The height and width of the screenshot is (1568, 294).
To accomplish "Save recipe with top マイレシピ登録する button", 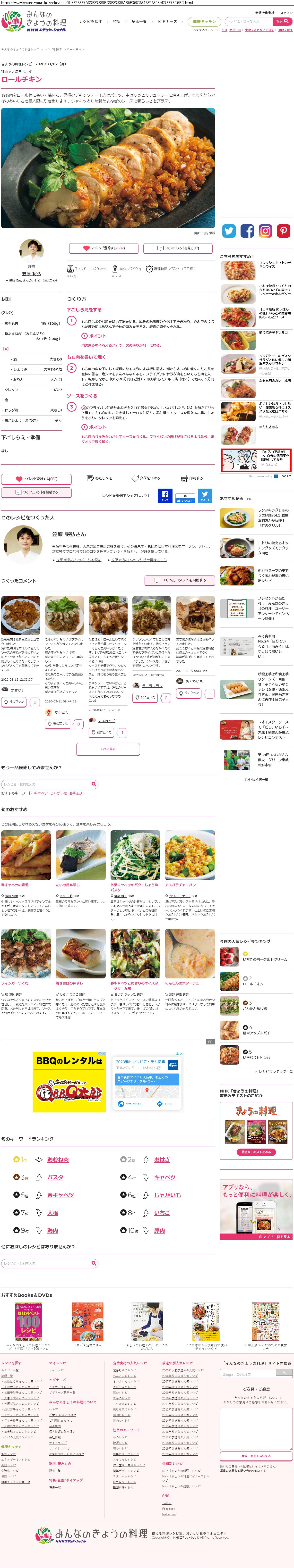I will [x=105, y=248].
